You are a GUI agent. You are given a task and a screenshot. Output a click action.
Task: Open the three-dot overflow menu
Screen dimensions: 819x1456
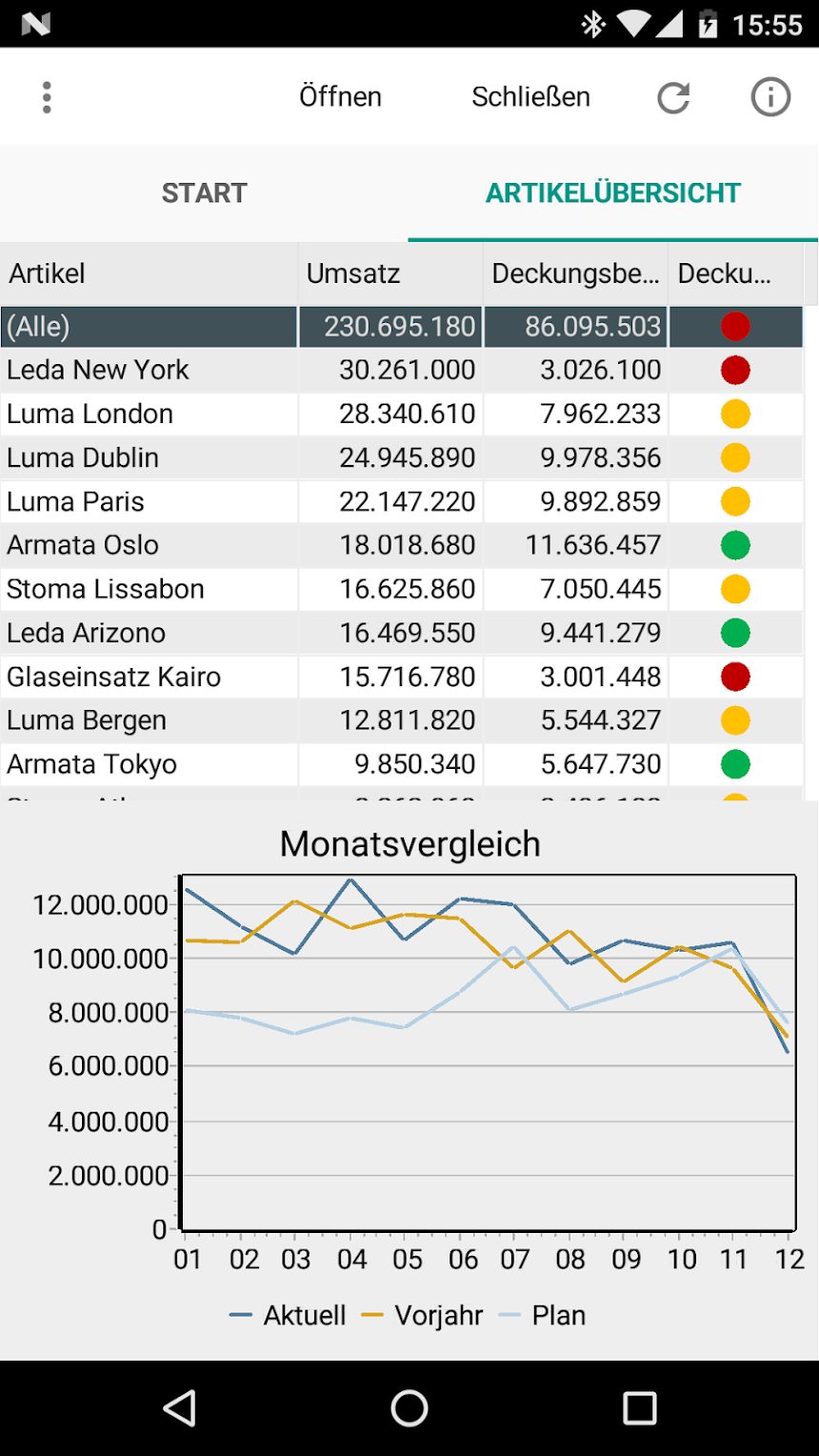47,97
